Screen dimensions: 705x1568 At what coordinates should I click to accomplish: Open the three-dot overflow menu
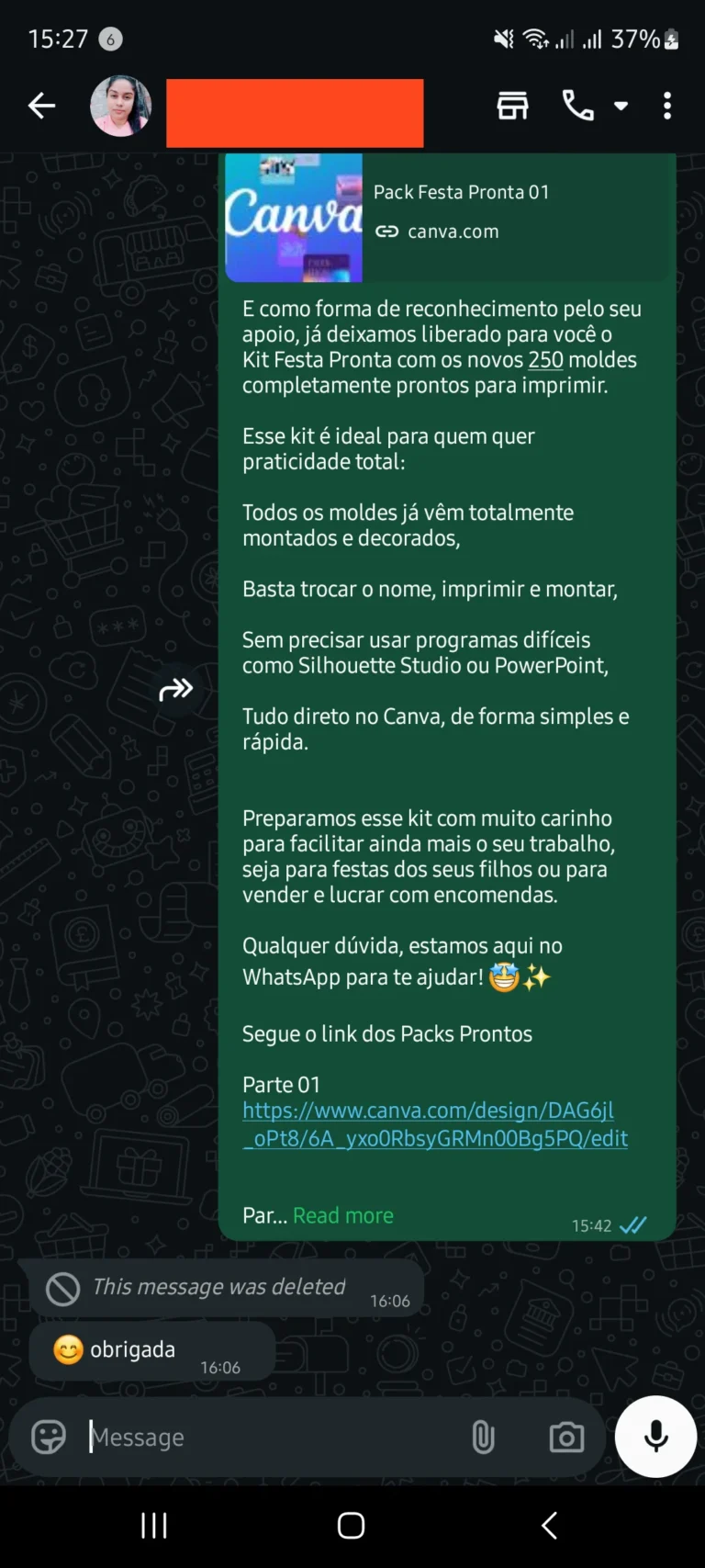point(666,106)
